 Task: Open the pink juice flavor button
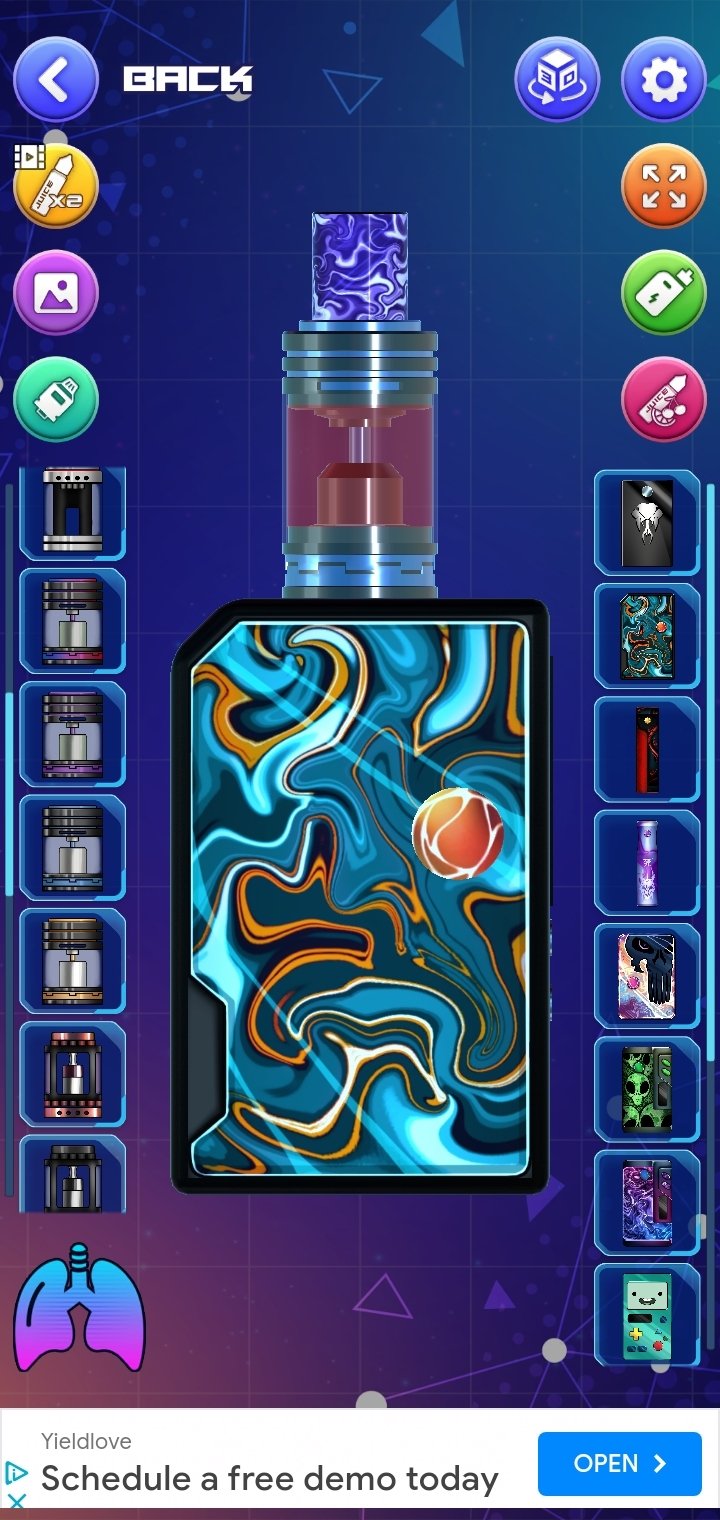664,400
